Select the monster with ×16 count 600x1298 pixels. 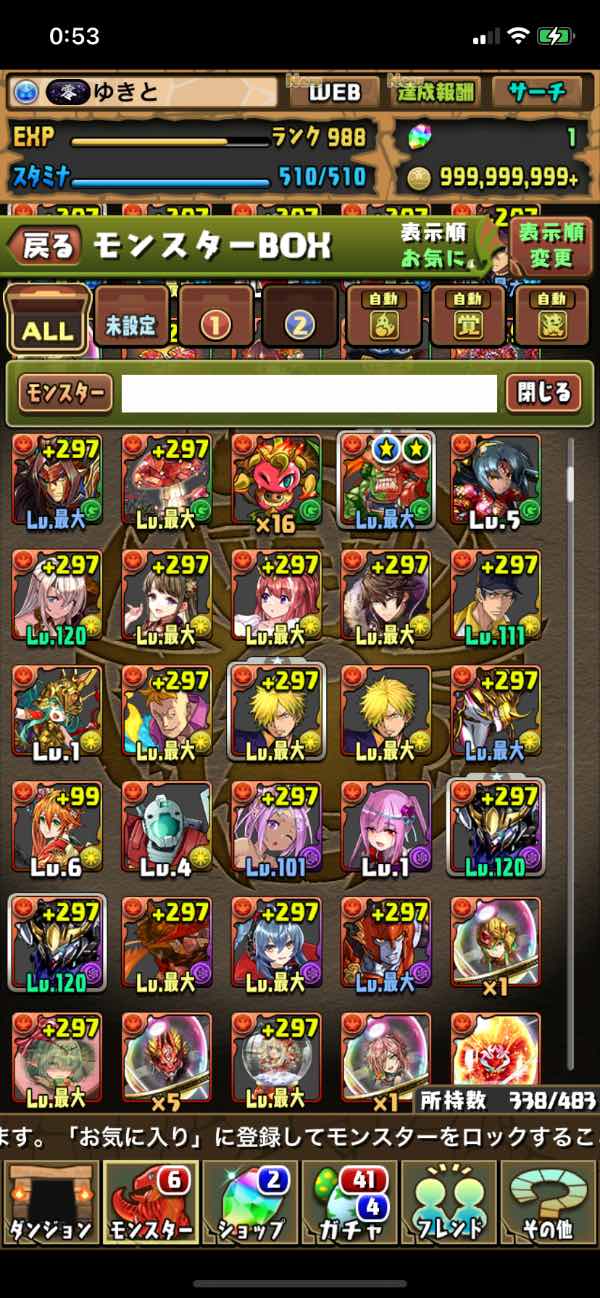click(275, 480)
